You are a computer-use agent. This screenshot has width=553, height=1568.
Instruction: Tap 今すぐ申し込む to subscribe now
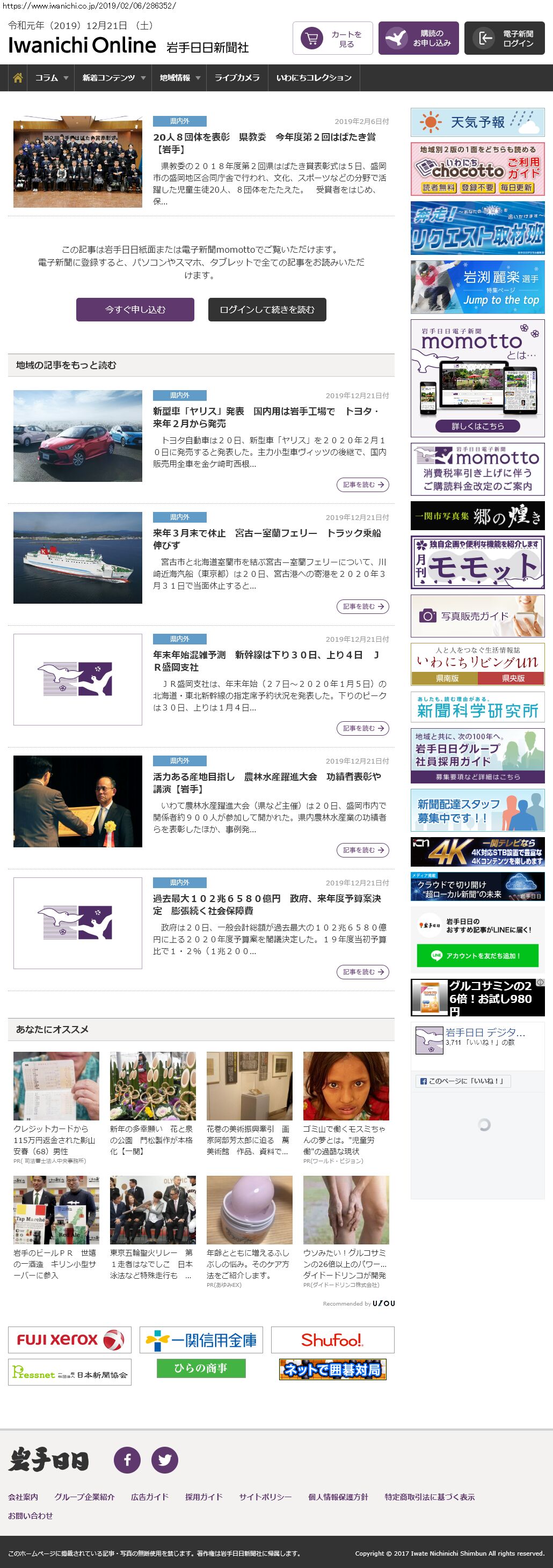pos(135,309)
